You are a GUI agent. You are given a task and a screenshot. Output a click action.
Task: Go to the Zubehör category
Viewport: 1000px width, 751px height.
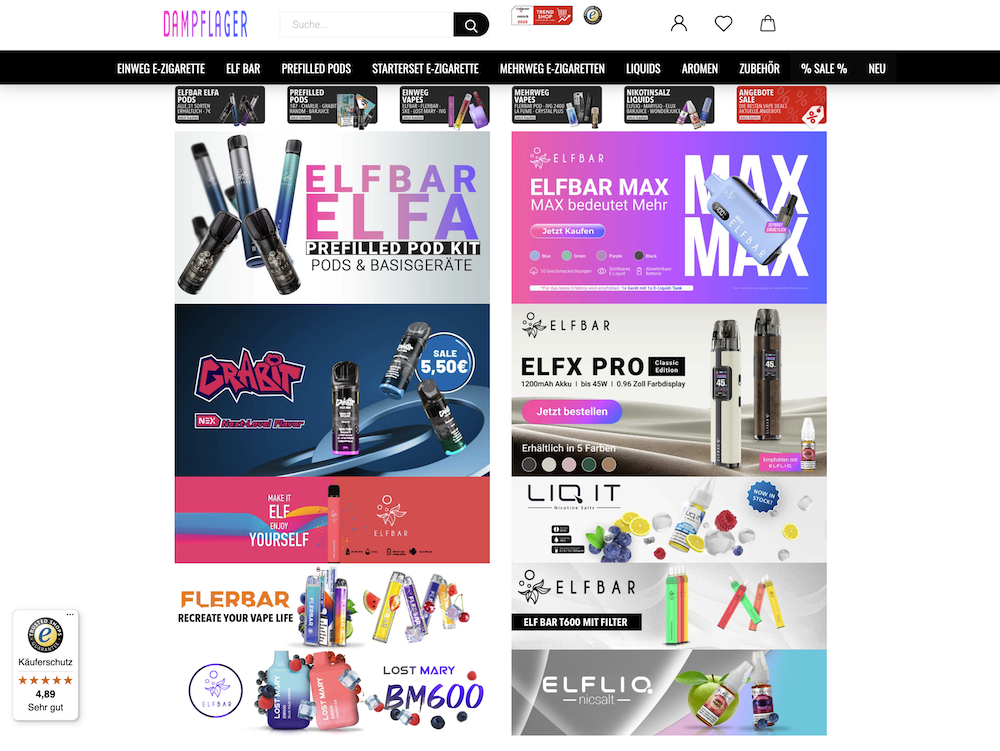point(759,68)
